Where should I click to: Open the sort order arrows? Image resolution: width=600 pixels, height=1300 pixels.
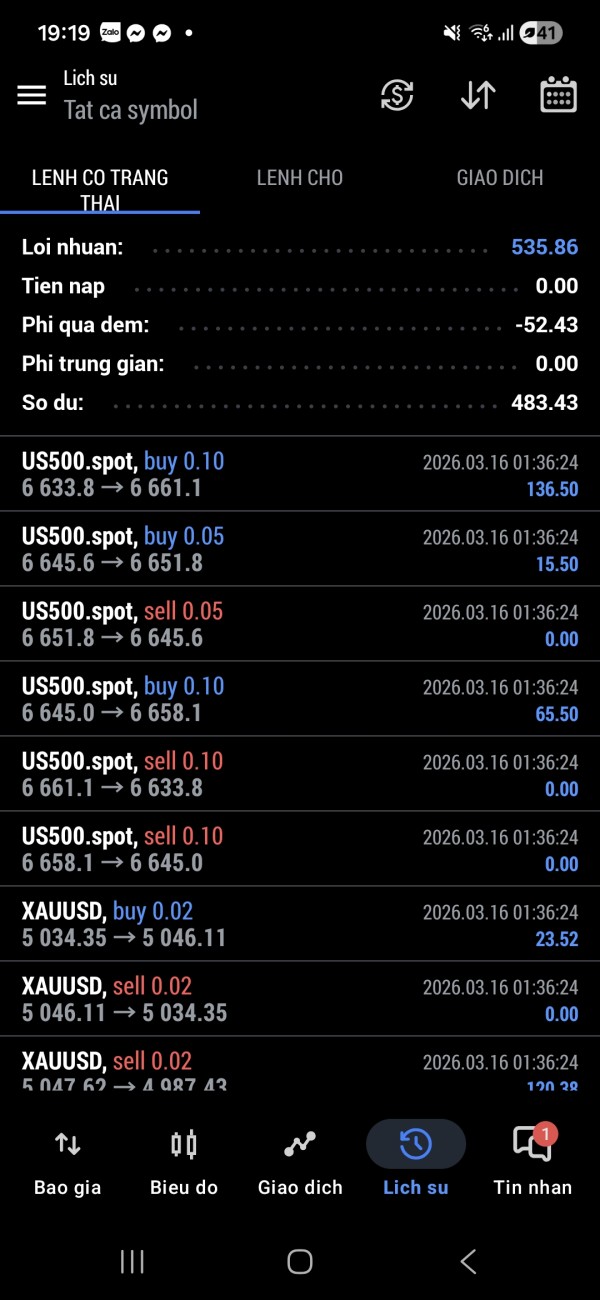pos(478,95)
